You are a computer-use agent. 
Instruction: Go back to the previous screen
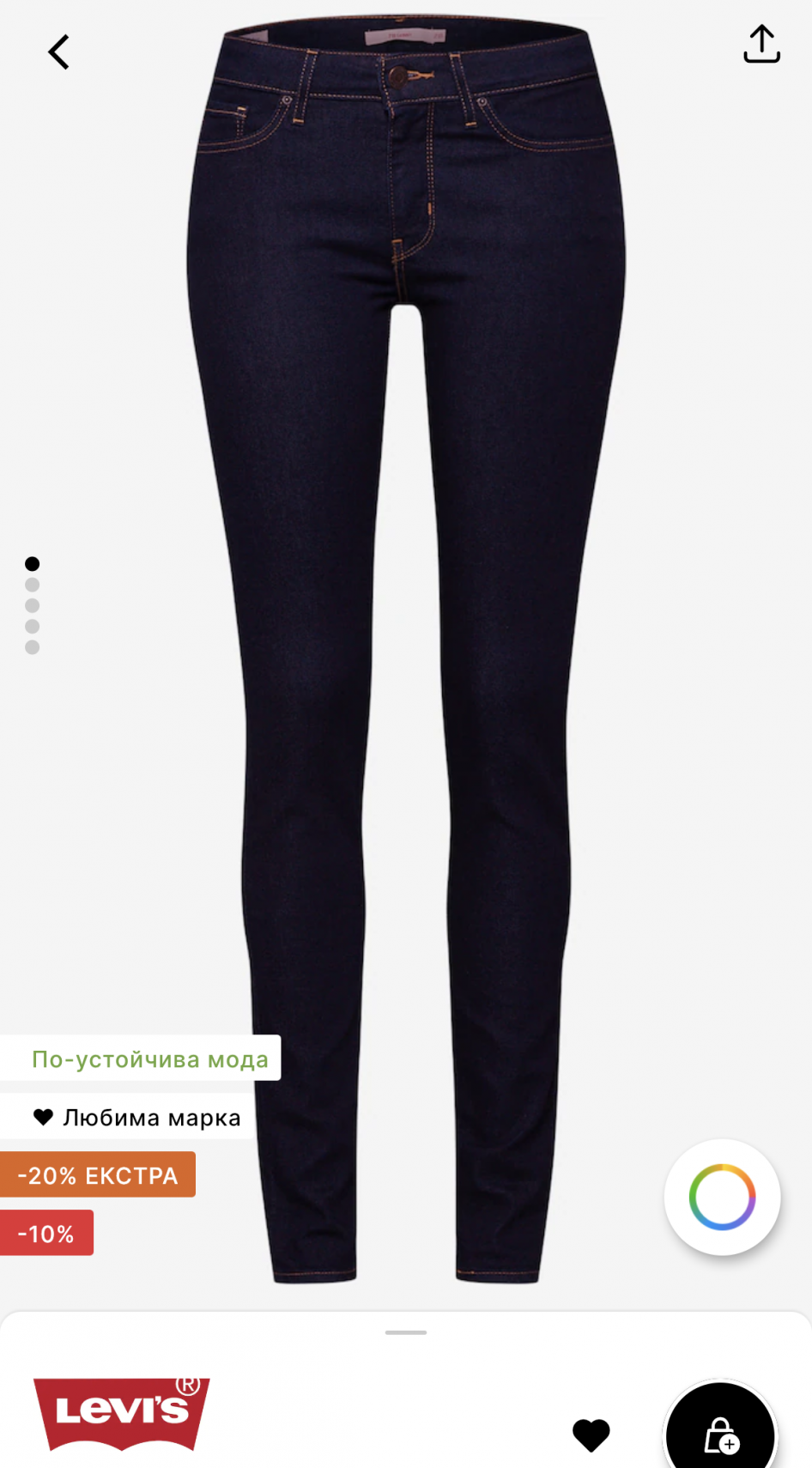point(58,52)
